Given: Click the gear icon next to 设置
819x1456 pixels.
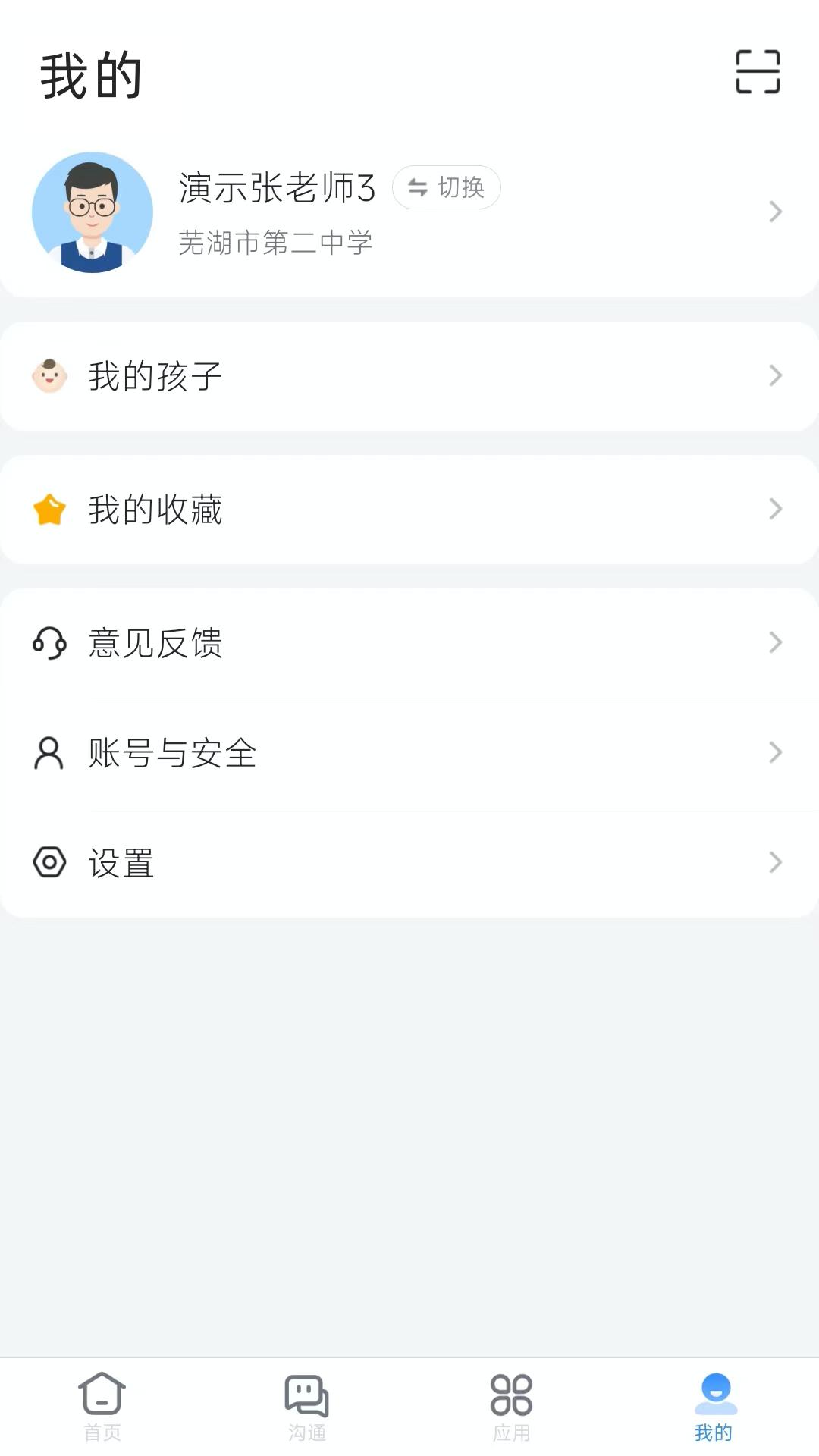Looking at the screenshot, I should point(49,862).
